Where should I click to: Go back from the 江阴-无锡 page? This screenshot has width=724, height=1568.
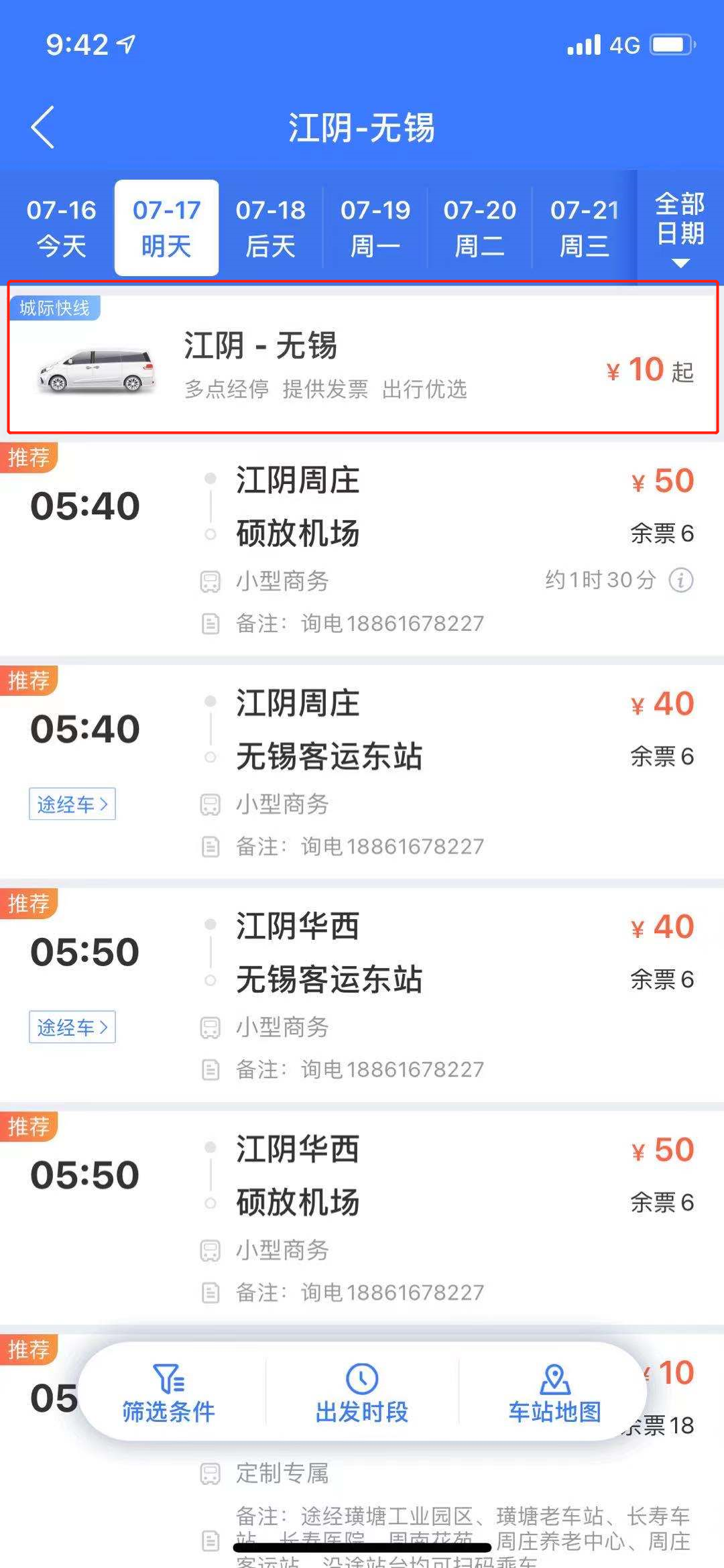43,127
